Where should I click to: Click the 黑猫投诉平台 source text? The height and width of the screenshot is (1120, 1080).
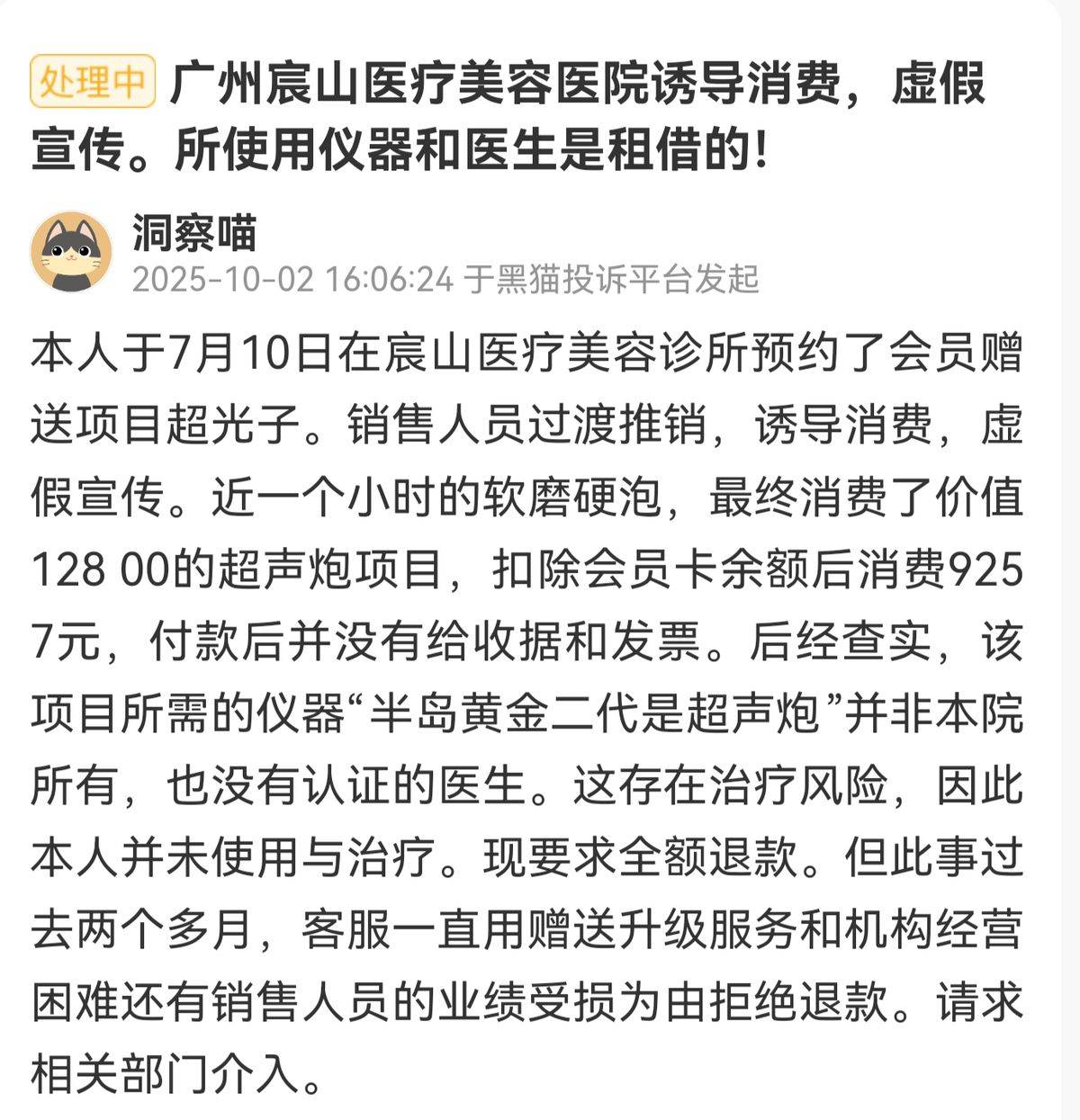[612, 279]
